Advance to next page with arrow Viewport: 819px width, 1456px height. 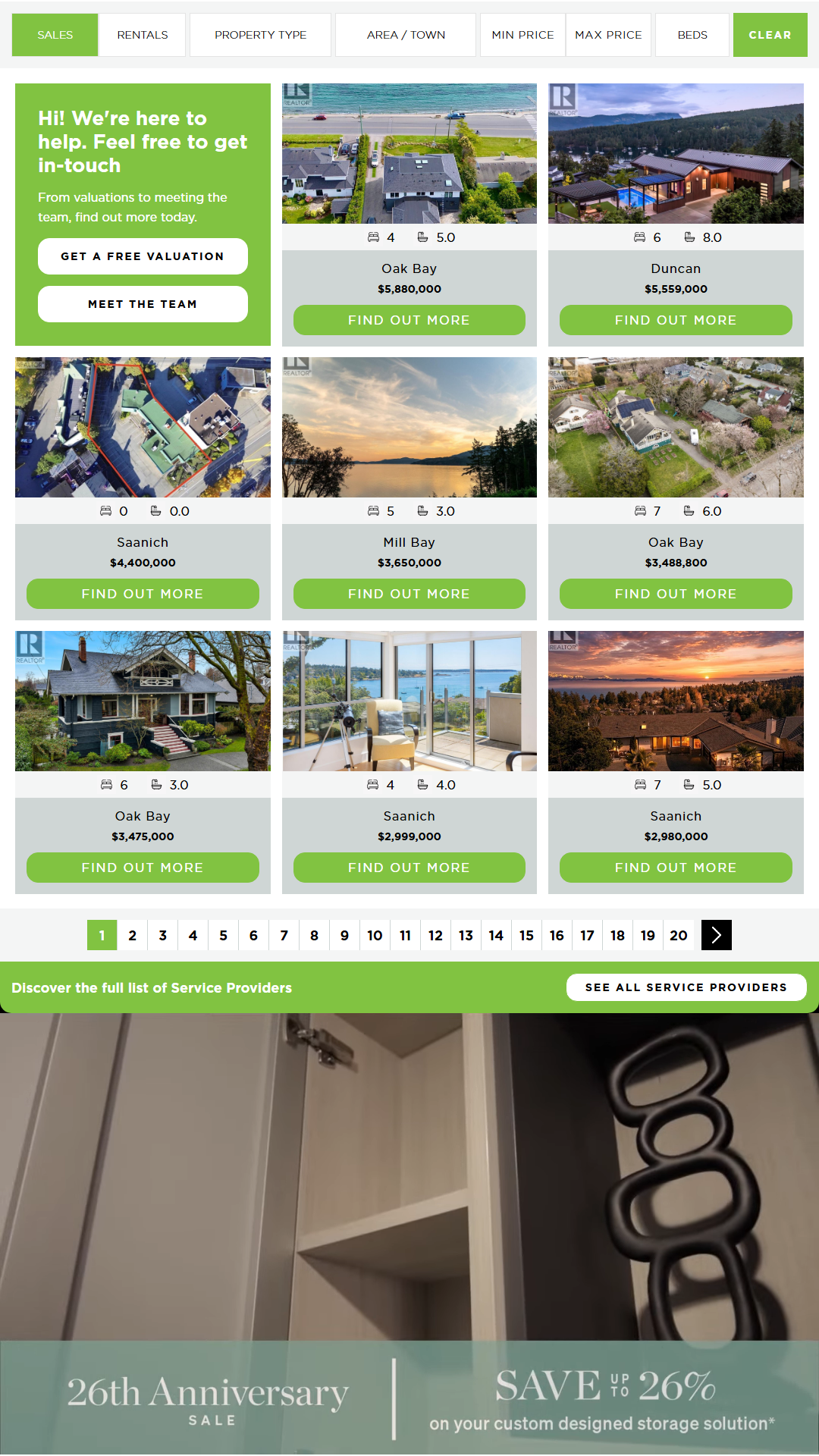pyautogui.click(x=717, y=935)
